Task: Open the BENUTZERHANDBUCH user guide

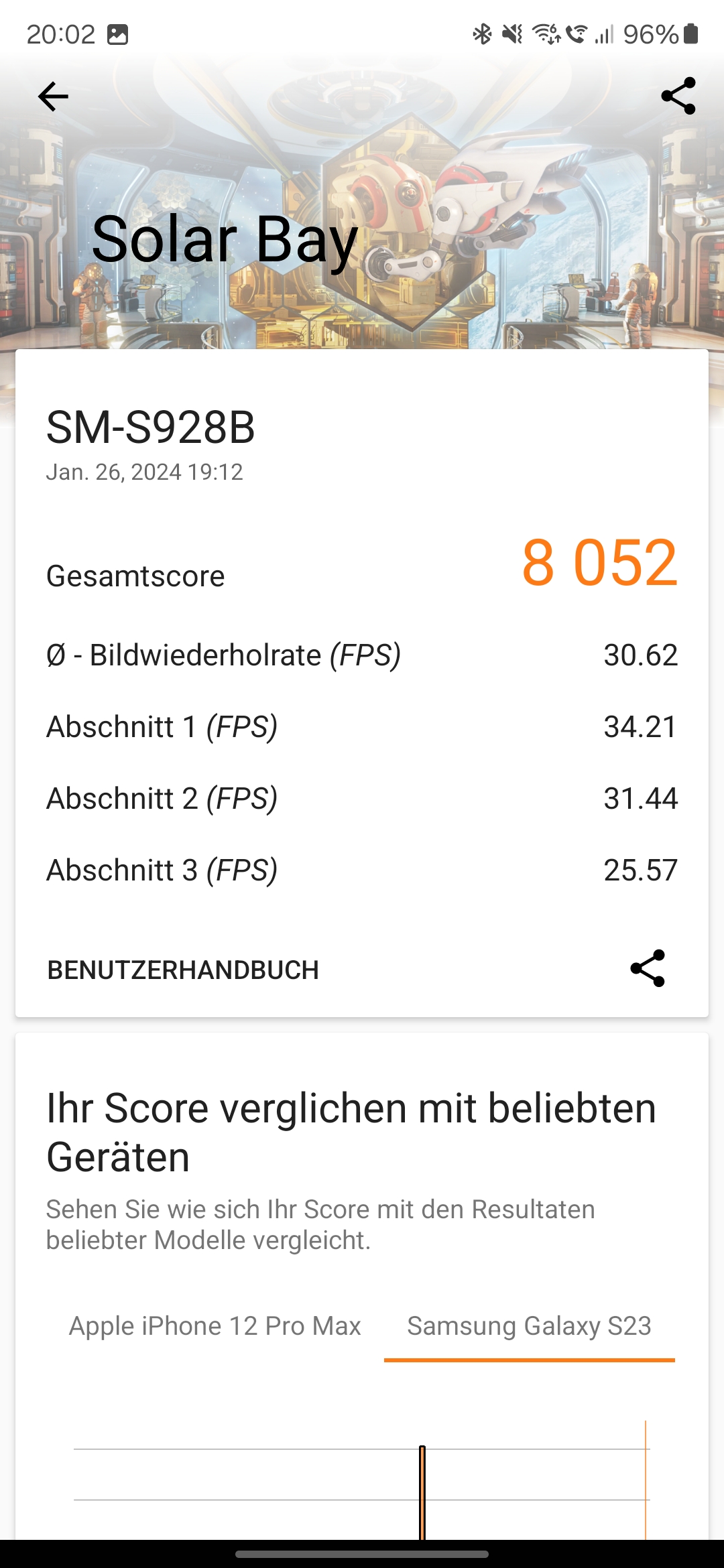Action: [183, 970]
